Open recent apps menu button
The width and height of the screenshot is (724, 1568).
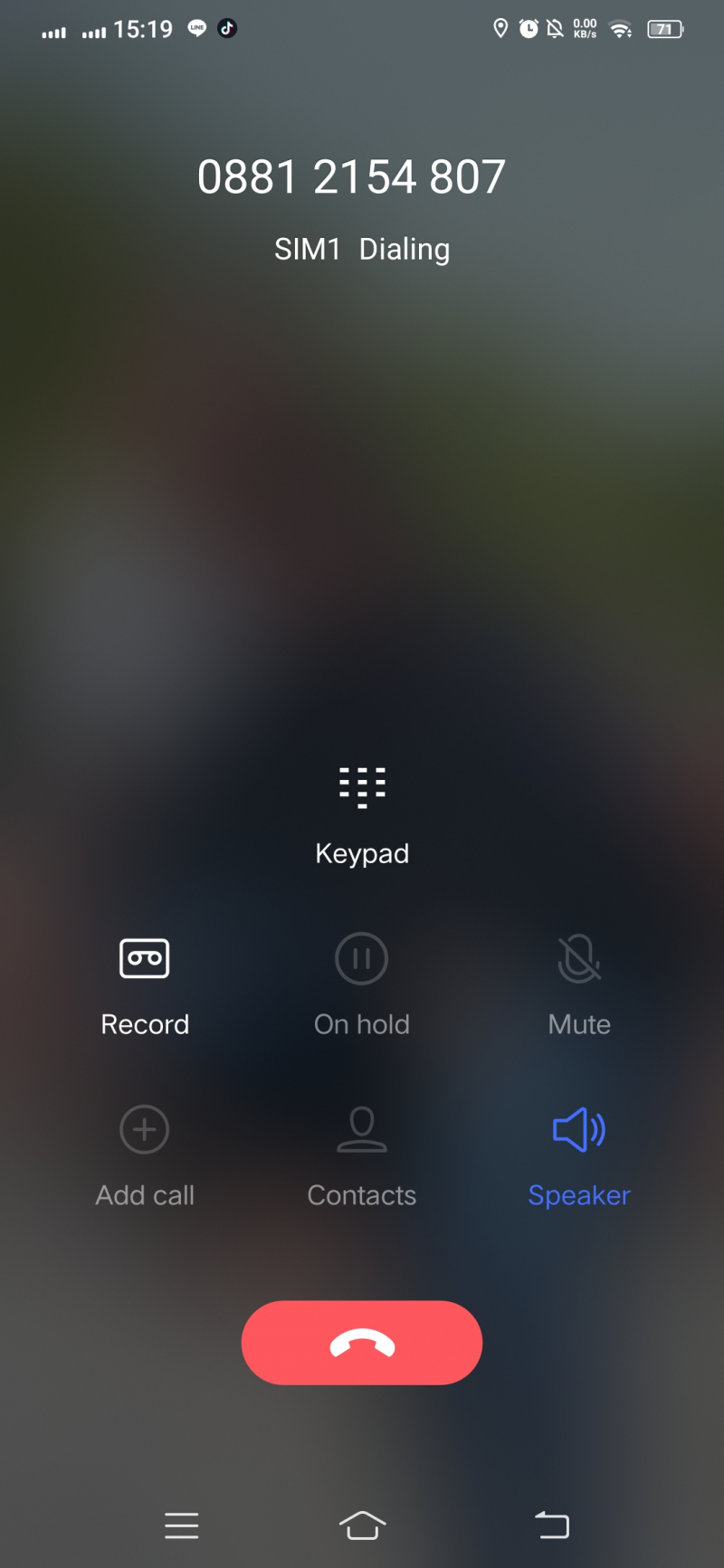click(x=181, y=1525)
